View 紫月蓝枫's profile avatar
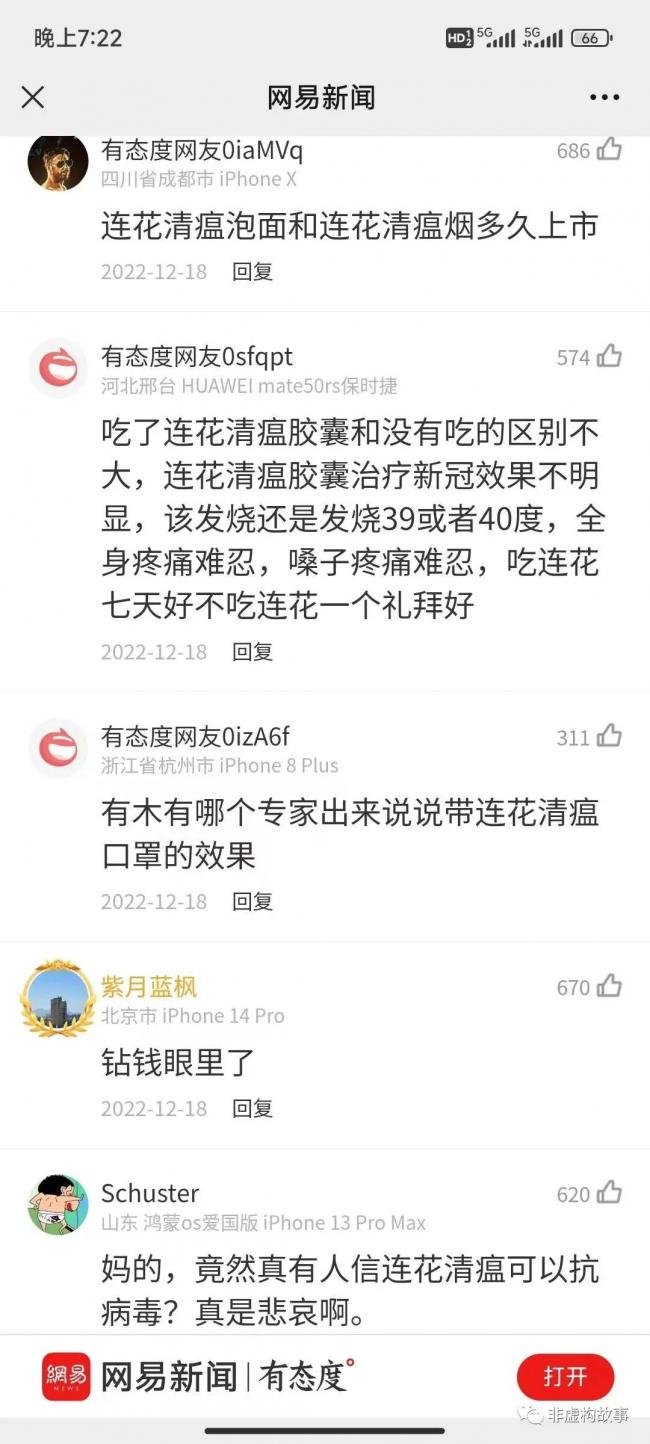 pos(57,998)
